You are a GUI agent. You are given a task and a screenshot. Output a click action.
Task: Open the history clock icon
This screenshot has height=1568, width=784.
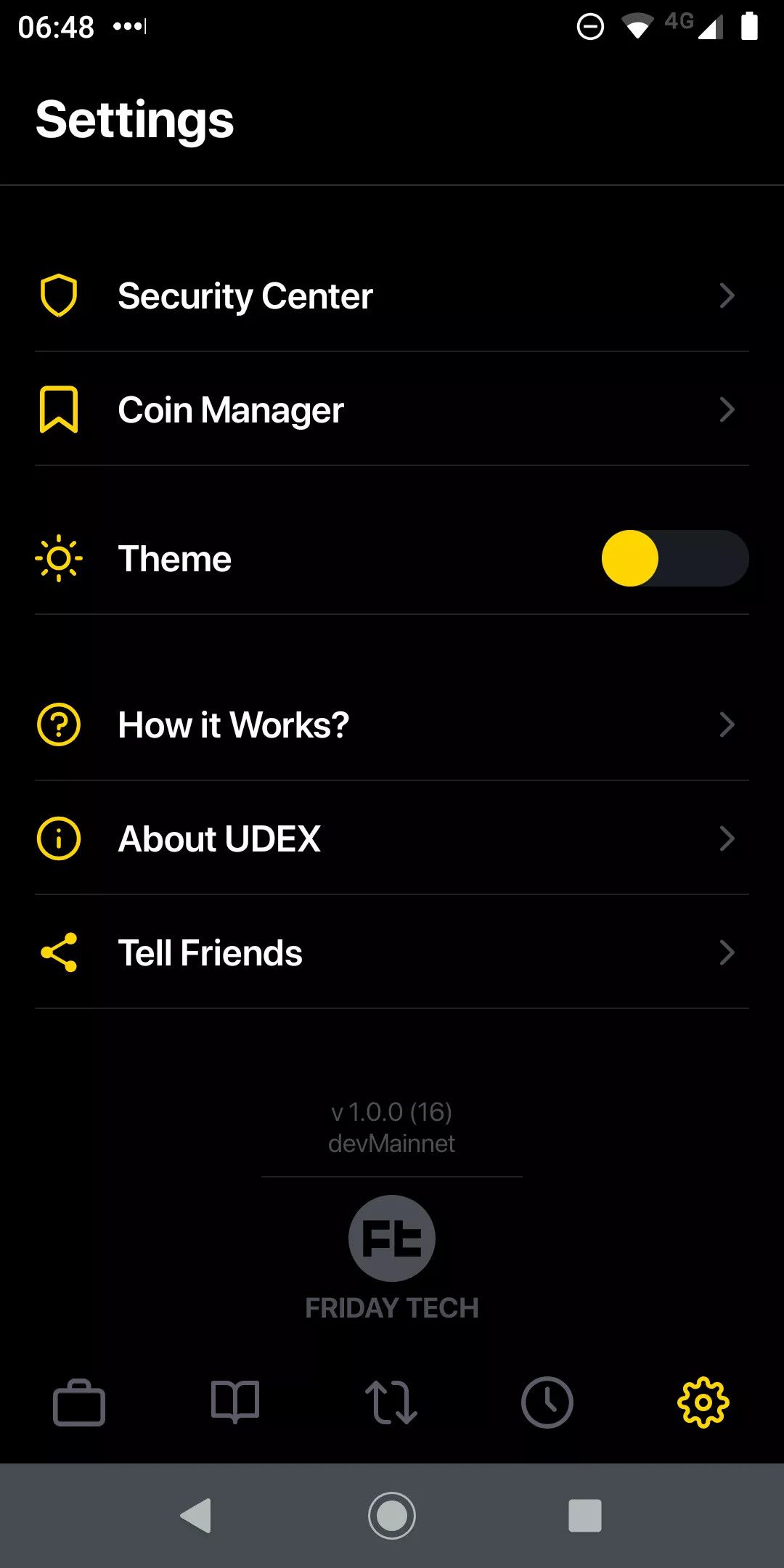(x=548, y=1402)
